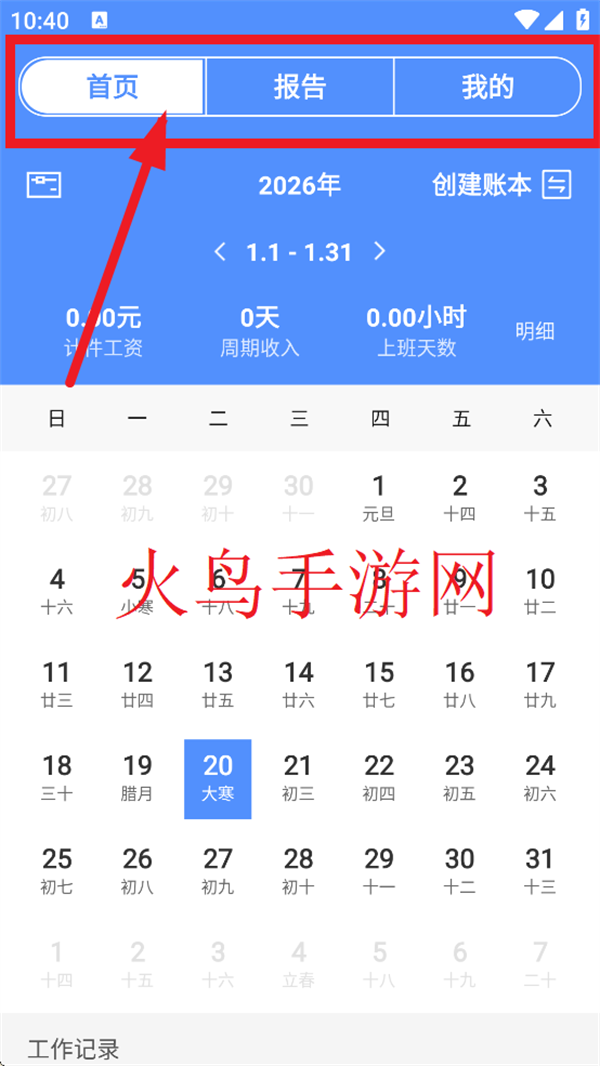This screenshot has height=1066, width=600.
Task: Open the 明细 details link
Action: point(535,331)
